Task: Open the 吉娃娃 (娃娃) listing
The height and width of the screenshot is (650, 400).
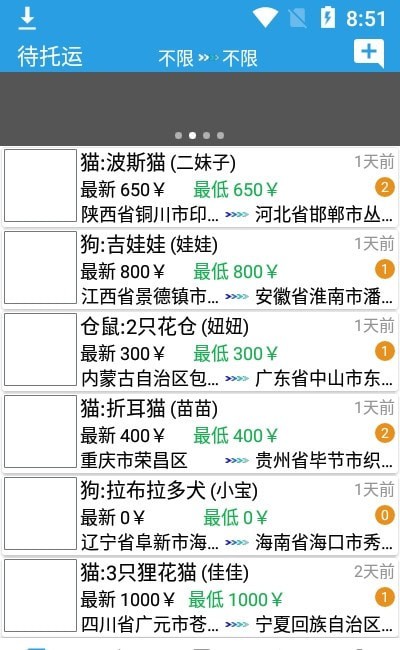Action: tap(200, 268)
